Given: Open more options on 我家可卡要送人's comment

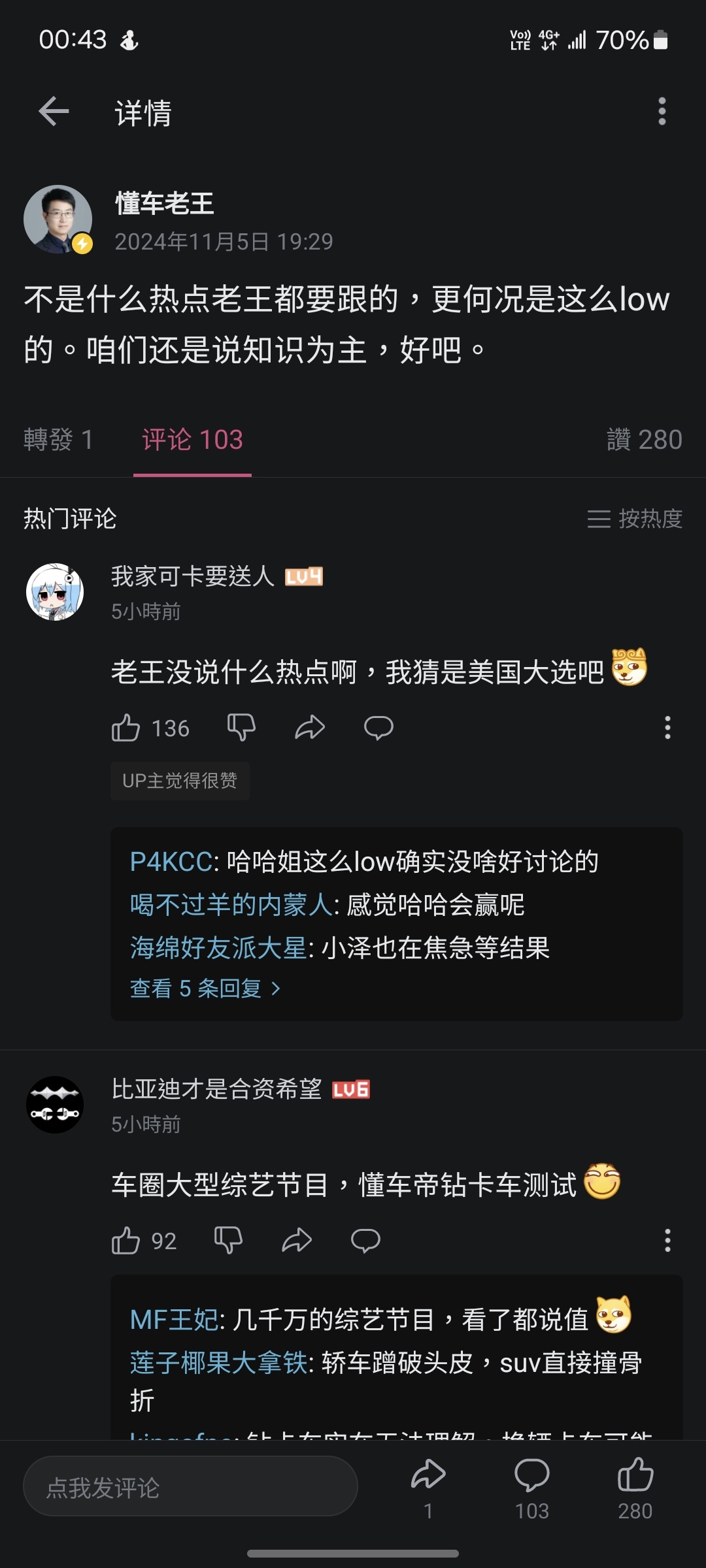Looking at the screenshot, I should 667,728.
